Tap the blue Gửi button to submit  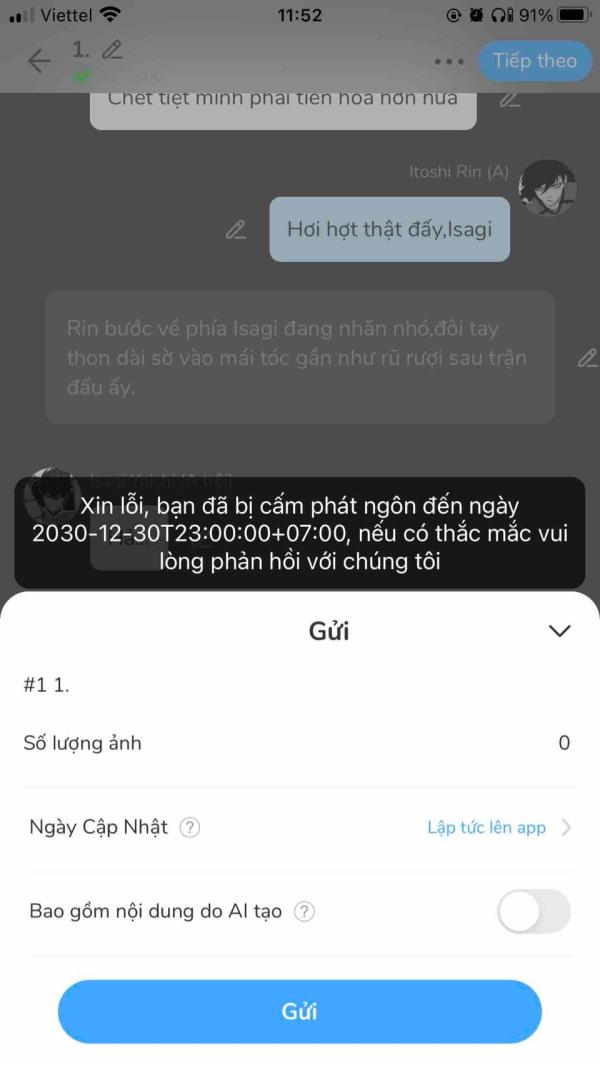300,1011
